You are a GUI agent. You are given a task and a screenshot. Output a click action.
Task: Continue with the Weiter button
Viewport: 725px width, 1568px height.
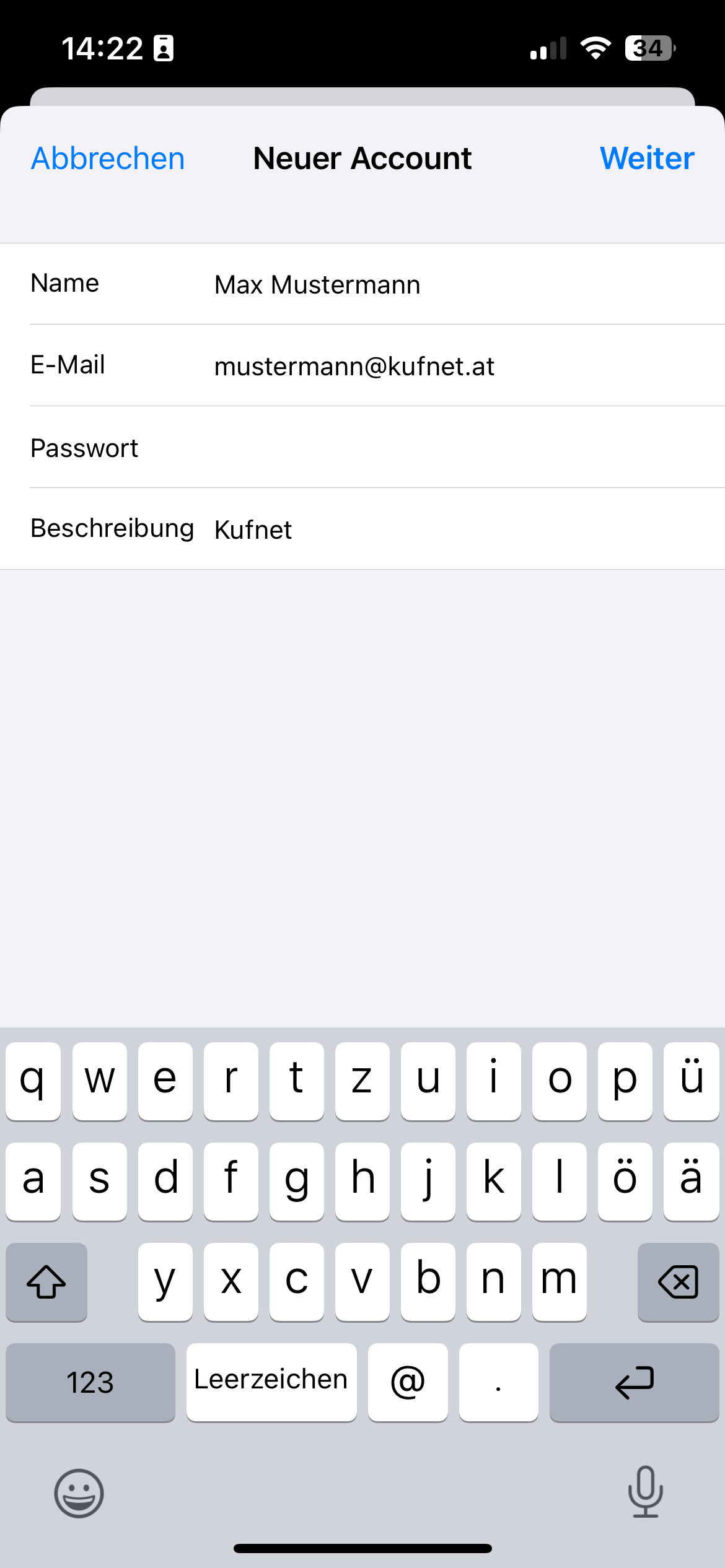(x=647, y=159)
